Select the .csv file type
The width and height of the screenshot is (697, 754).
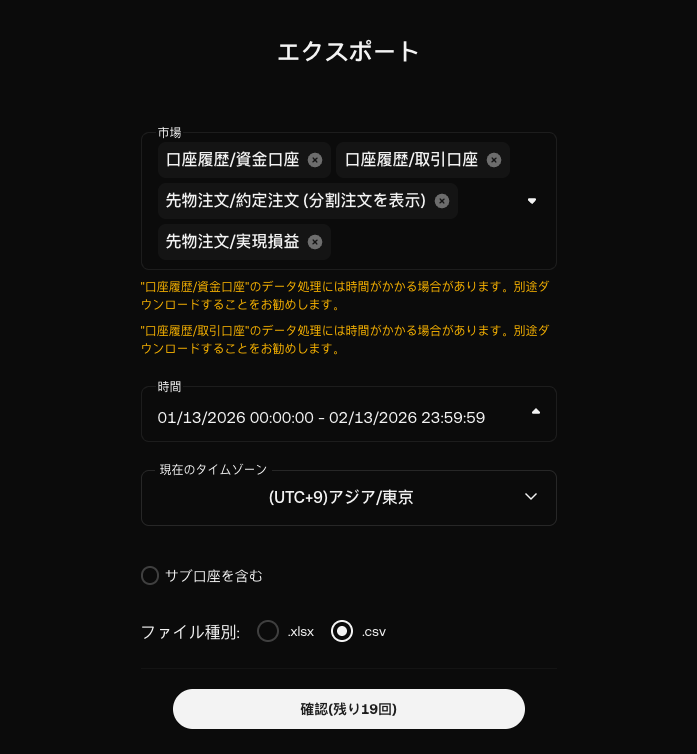point(342,631)
